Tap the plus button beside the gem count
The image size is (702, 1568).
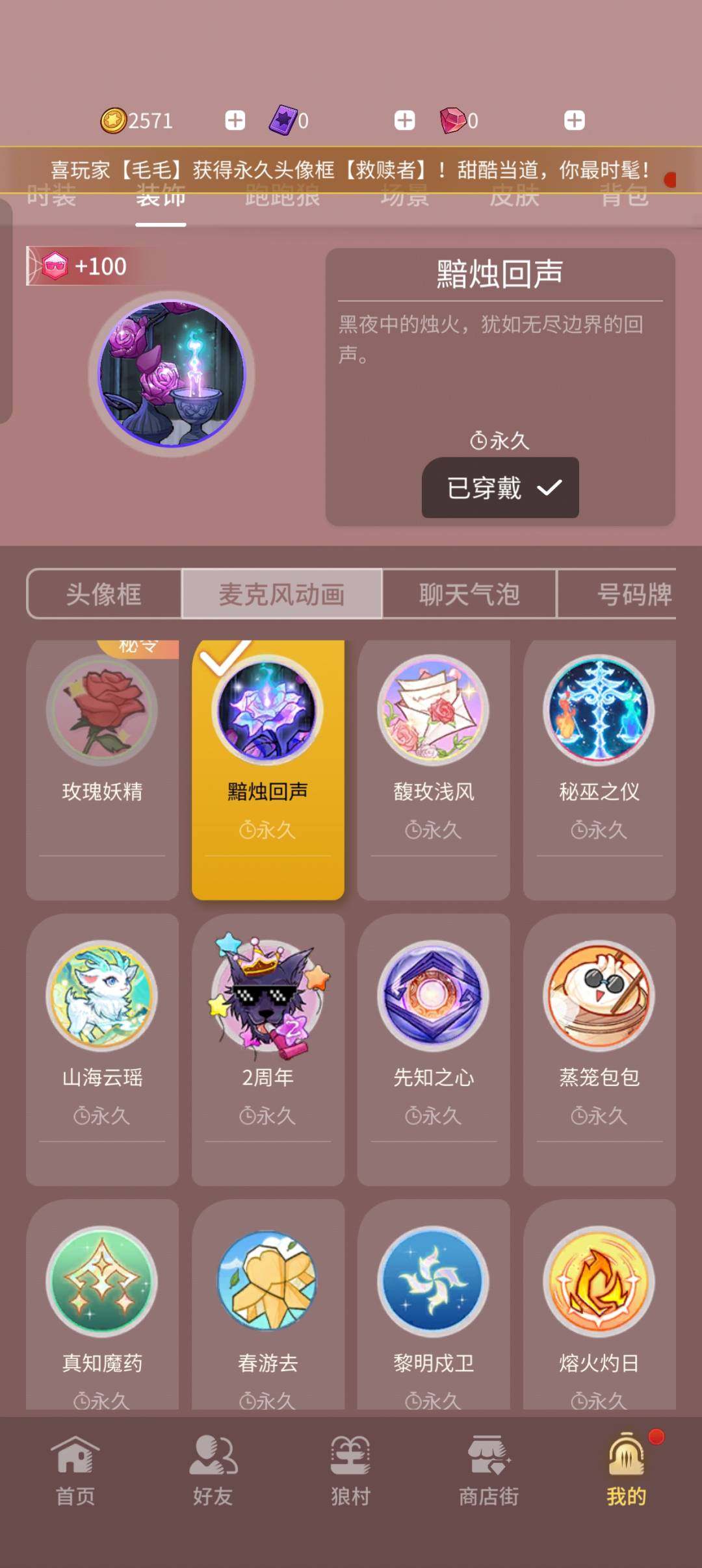573,120
